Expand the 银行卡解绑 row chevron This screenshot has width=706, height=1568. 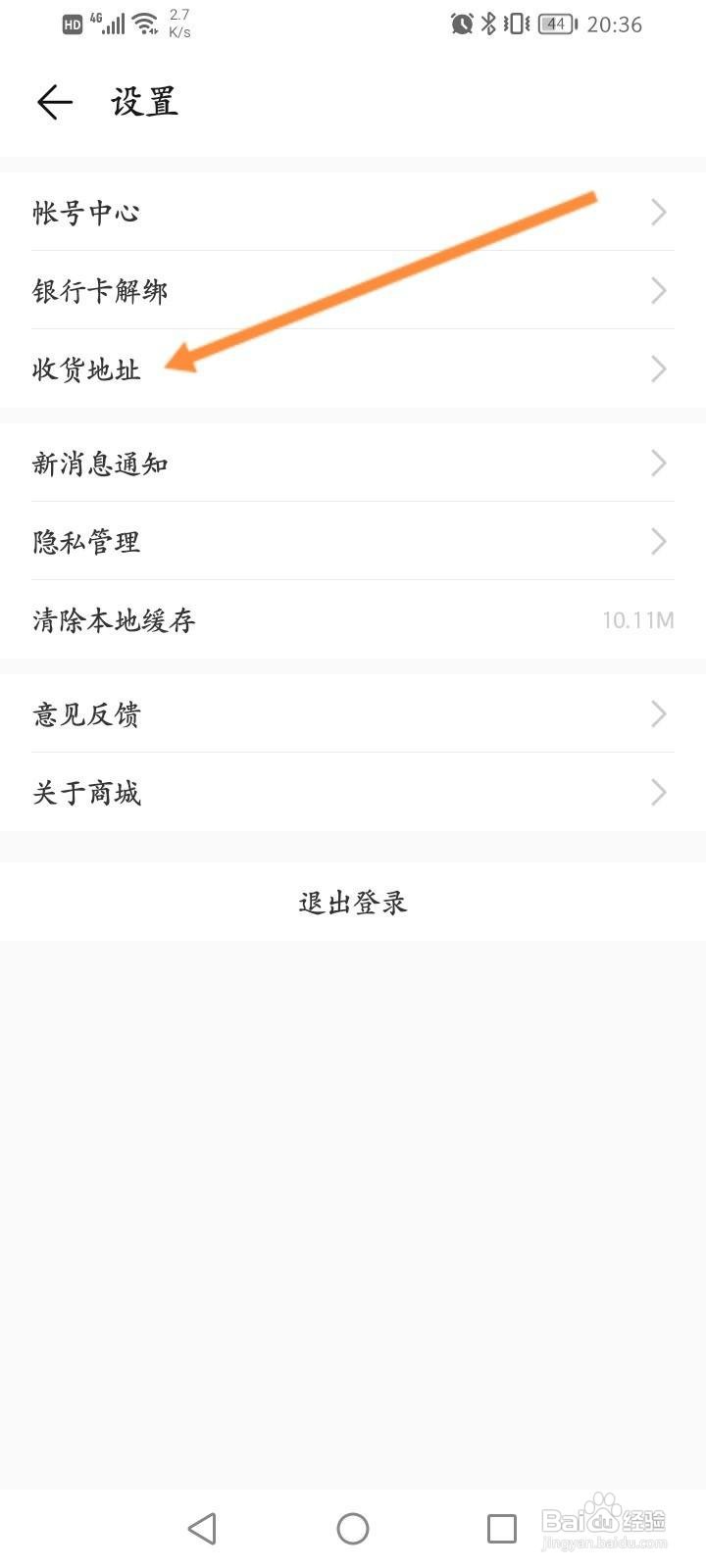pyautogui.click(x=659, y=290)
